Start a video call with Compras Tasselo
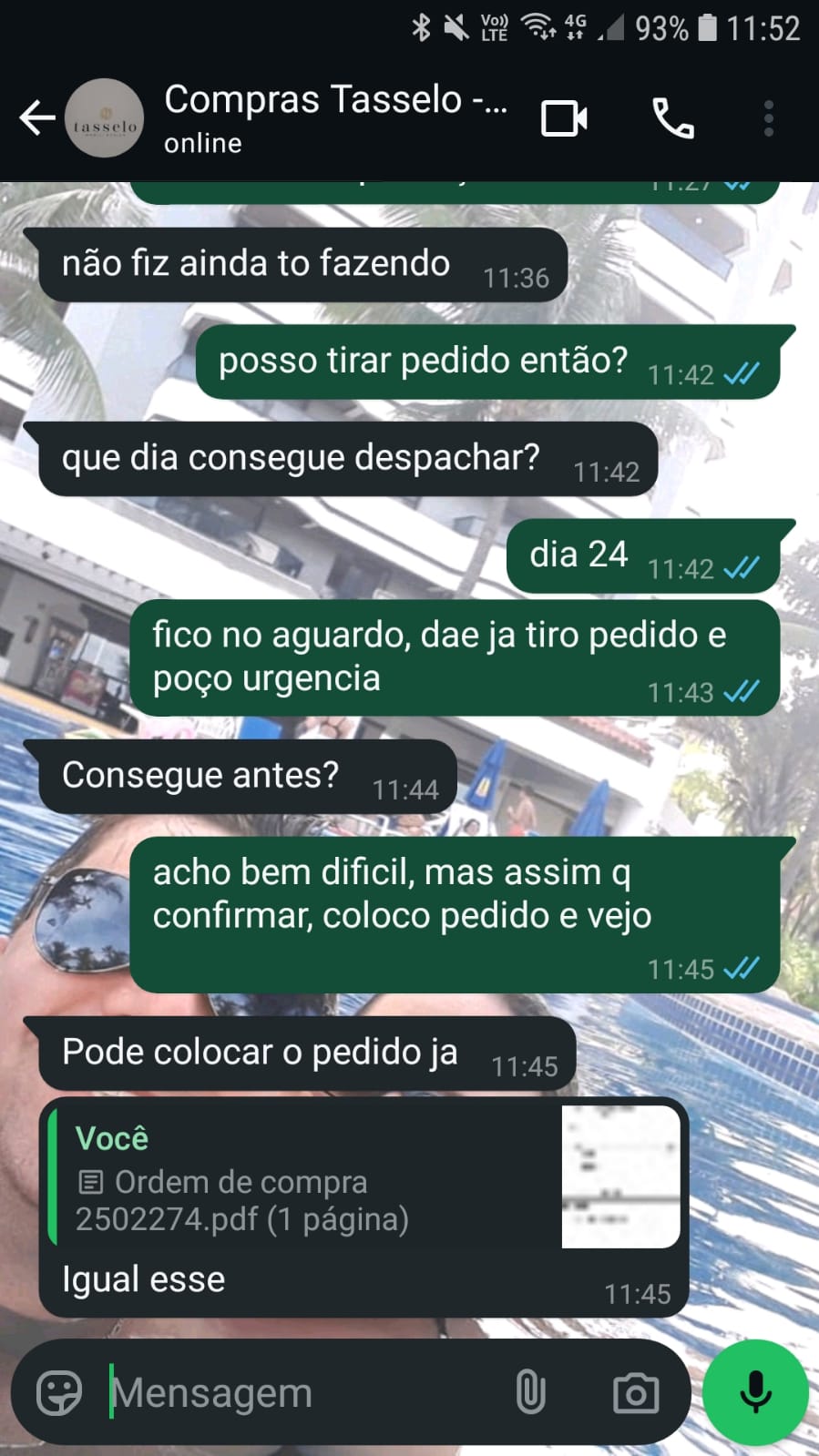This screenshot has height=1456, width=819. (x=564, y=119)
